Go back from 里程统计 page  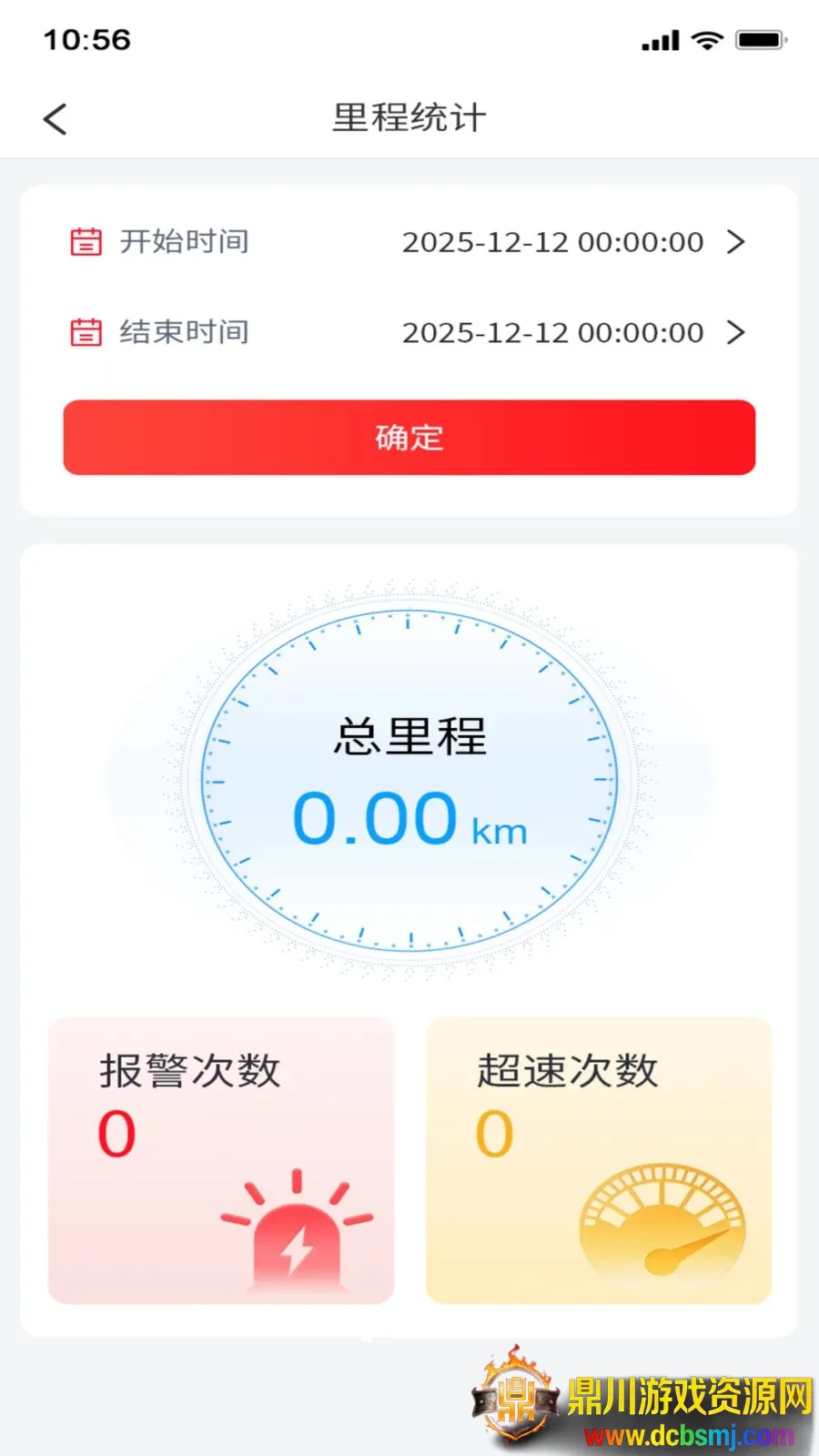click(x=56, y=119)
